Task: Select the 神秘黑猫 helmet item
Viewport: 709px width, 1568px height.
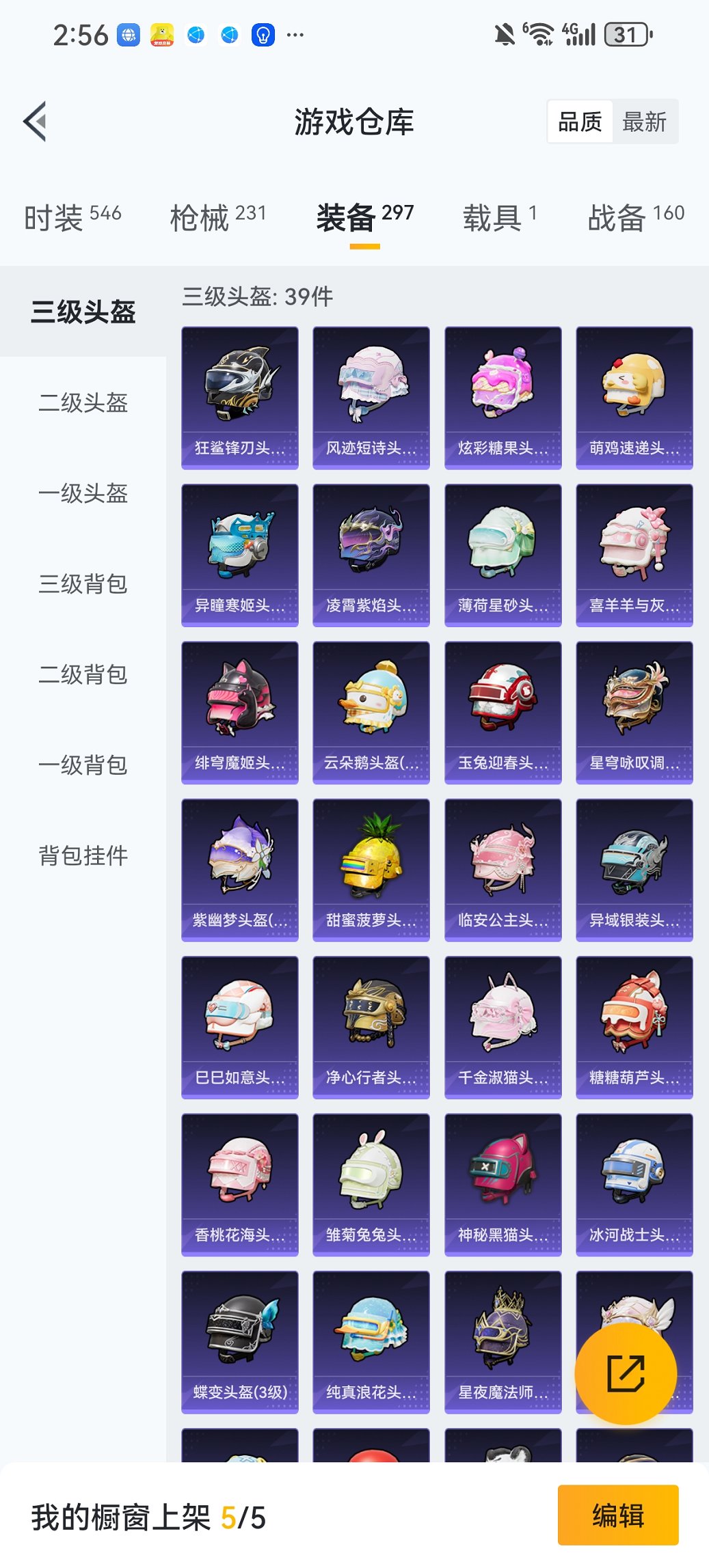Action: click(x=503, y=1181)
